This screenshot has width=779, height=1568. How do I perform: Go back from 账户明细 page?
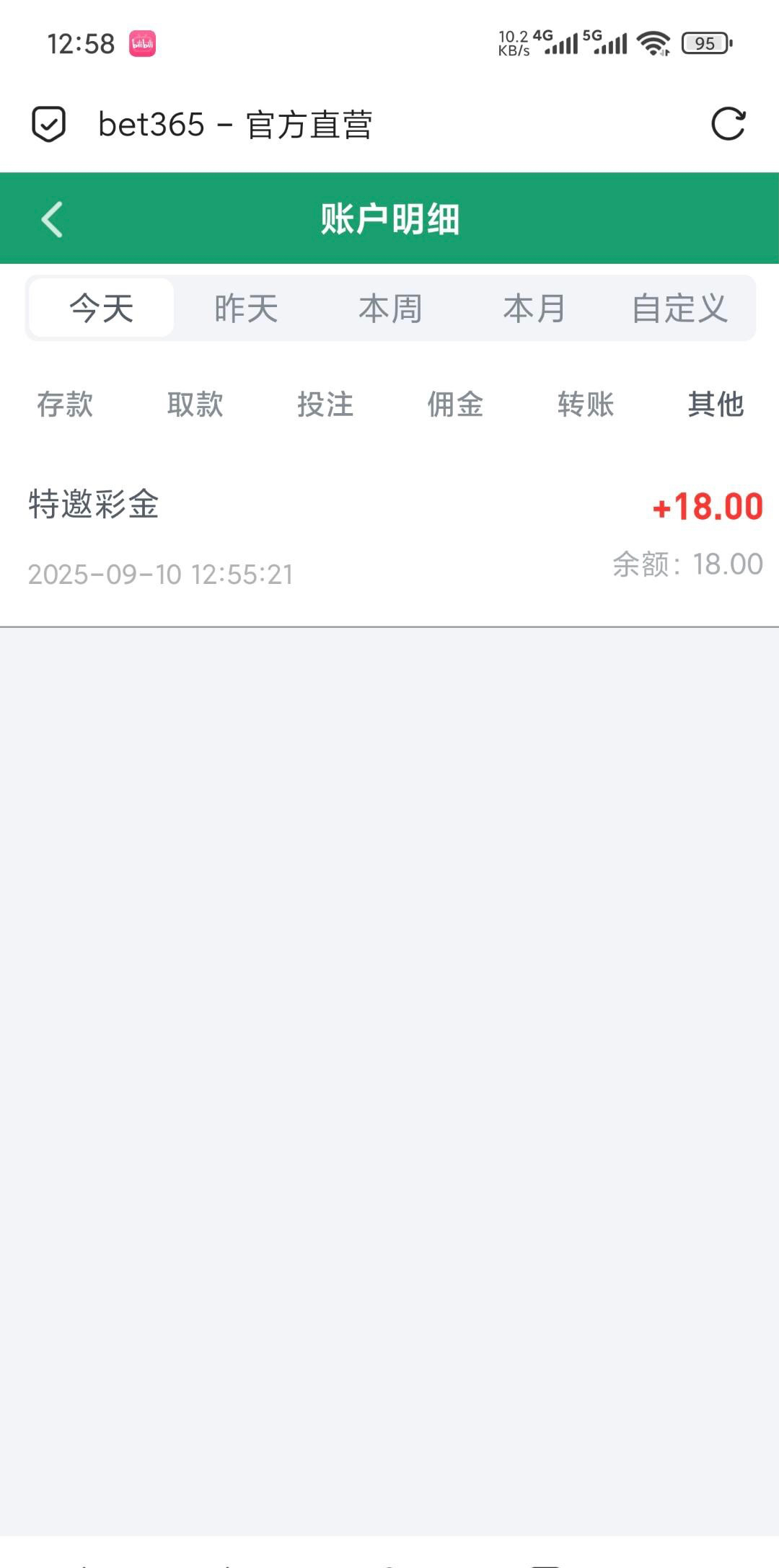[53, 219]
